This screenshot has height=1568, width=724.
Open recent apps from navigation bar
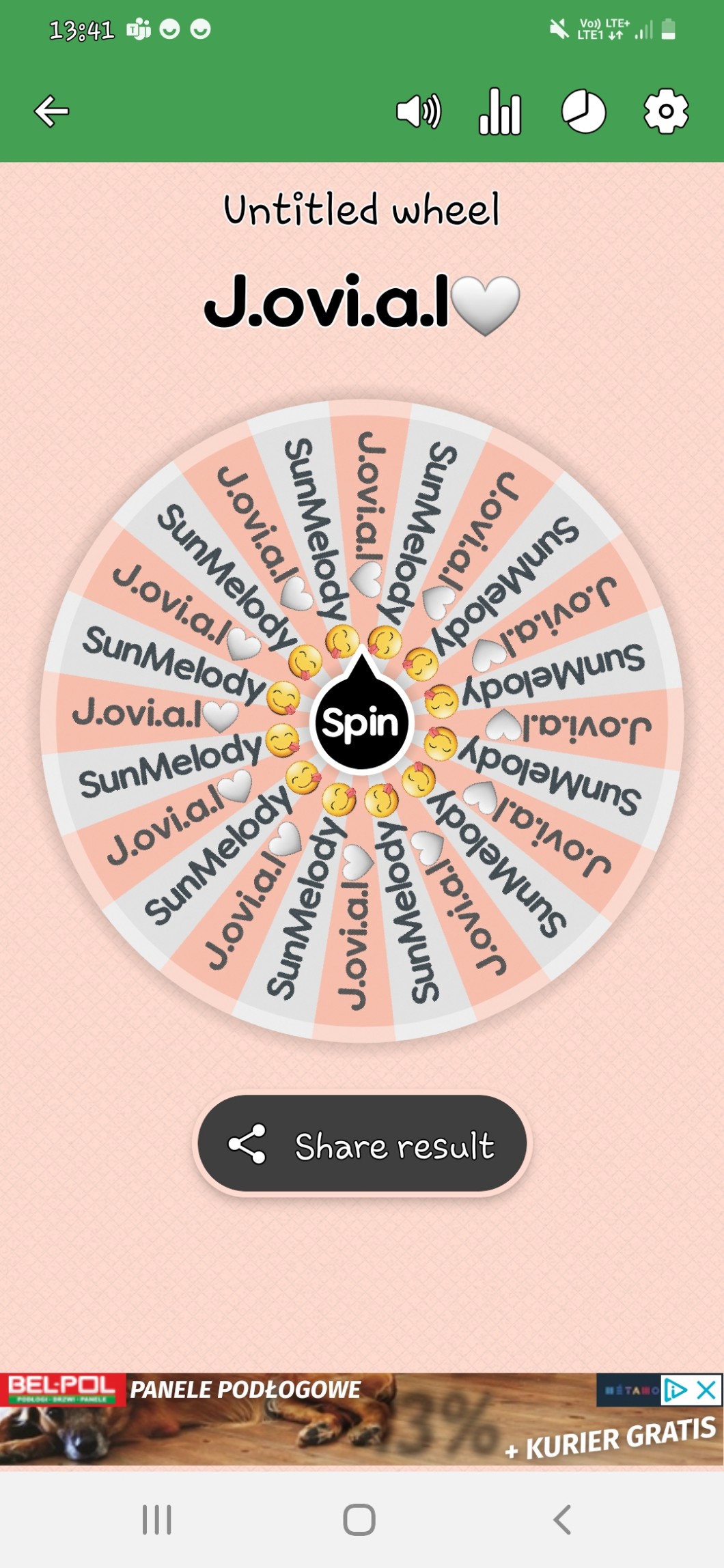click(156, 1520)
